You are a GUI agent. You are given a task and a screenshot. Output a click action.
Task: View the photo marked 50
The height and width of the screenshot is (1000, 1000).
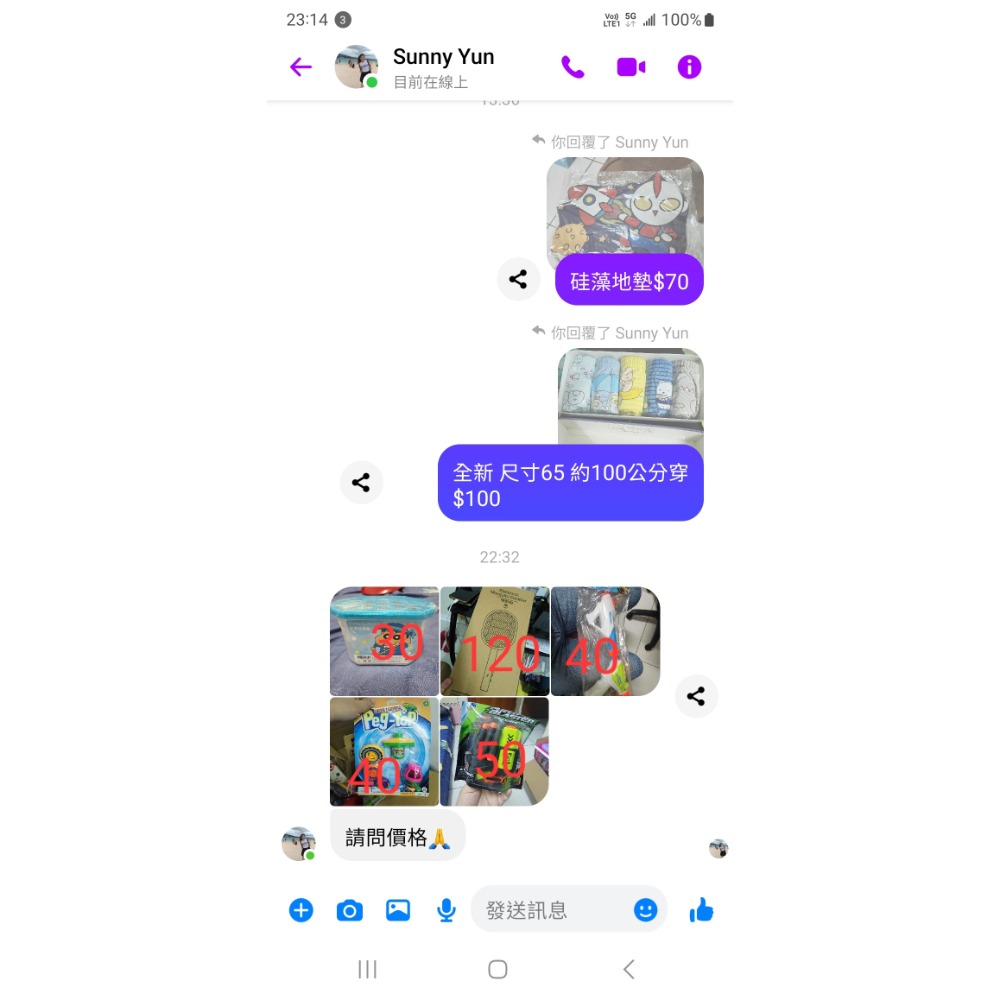(x=495, y=752)
